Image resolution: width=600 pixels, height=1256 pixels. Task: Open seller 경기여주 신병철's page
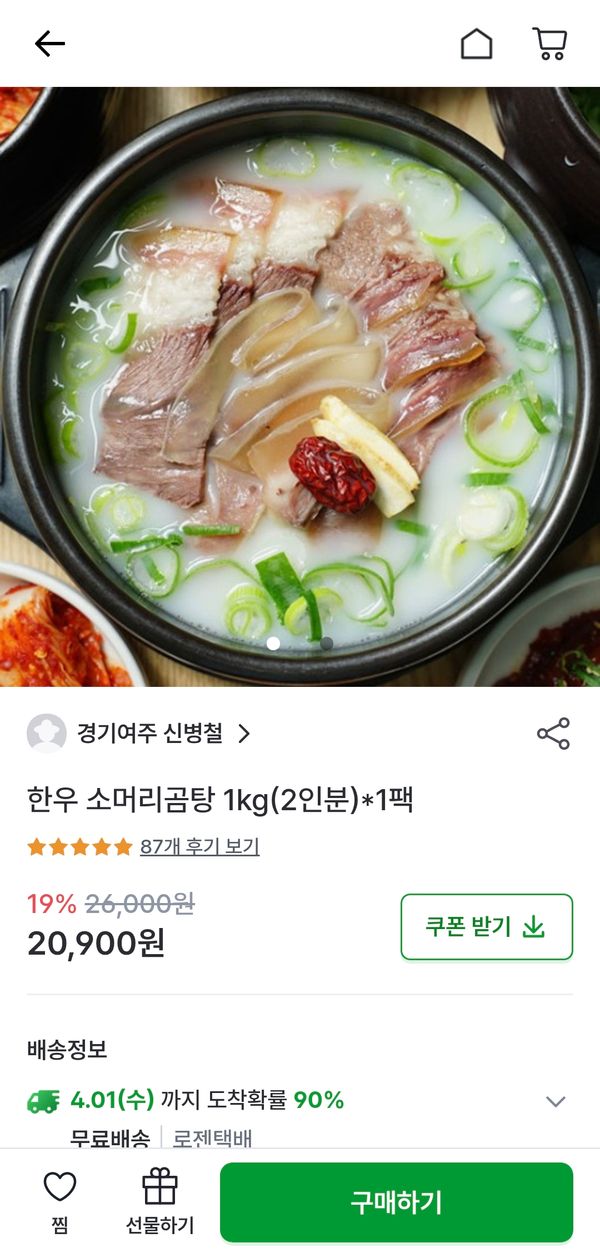pos(140,734)
